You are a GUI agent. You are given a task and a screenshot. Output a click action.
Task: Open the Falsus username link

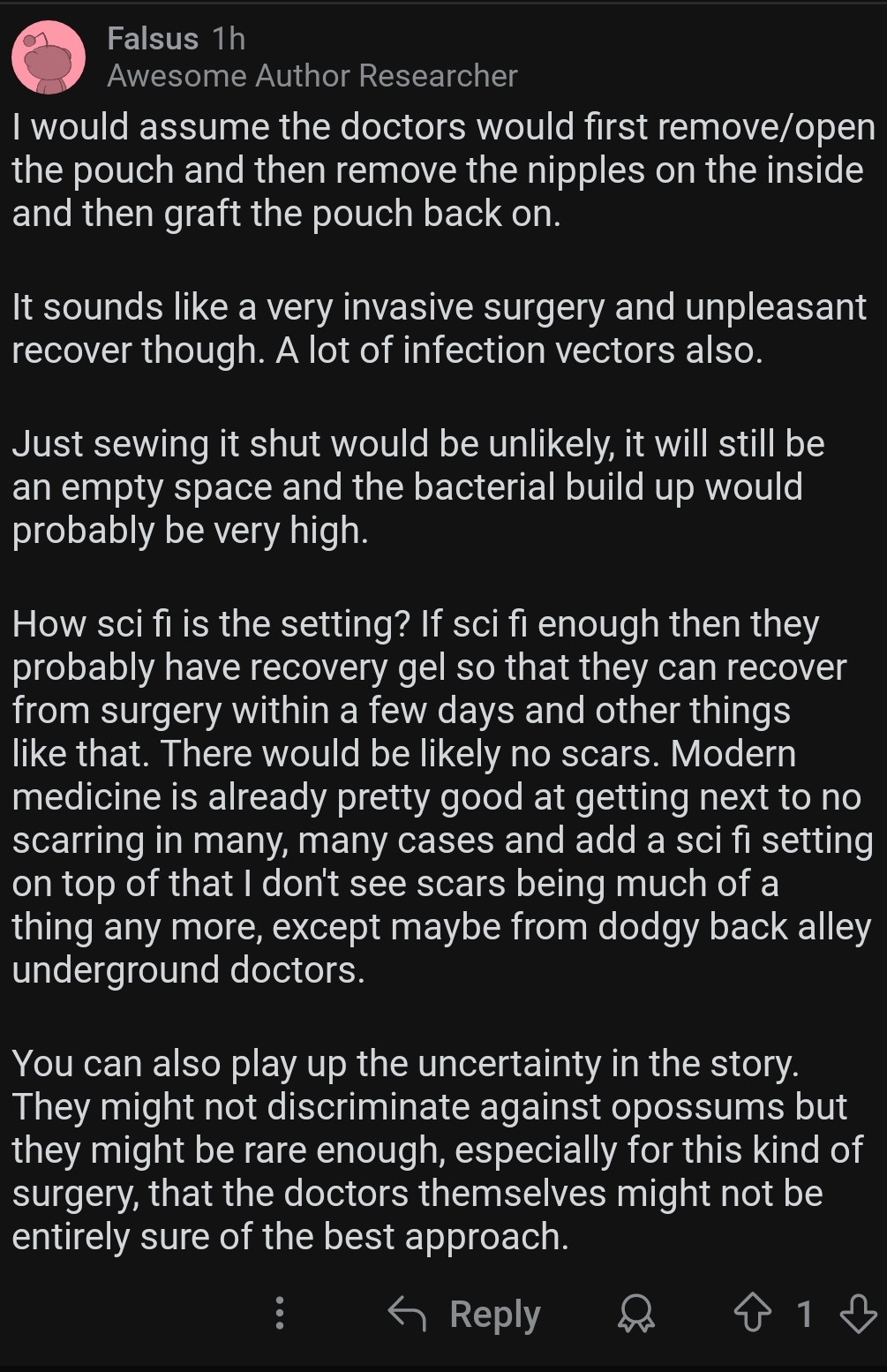pyautogui.click(x=152, y=39)
